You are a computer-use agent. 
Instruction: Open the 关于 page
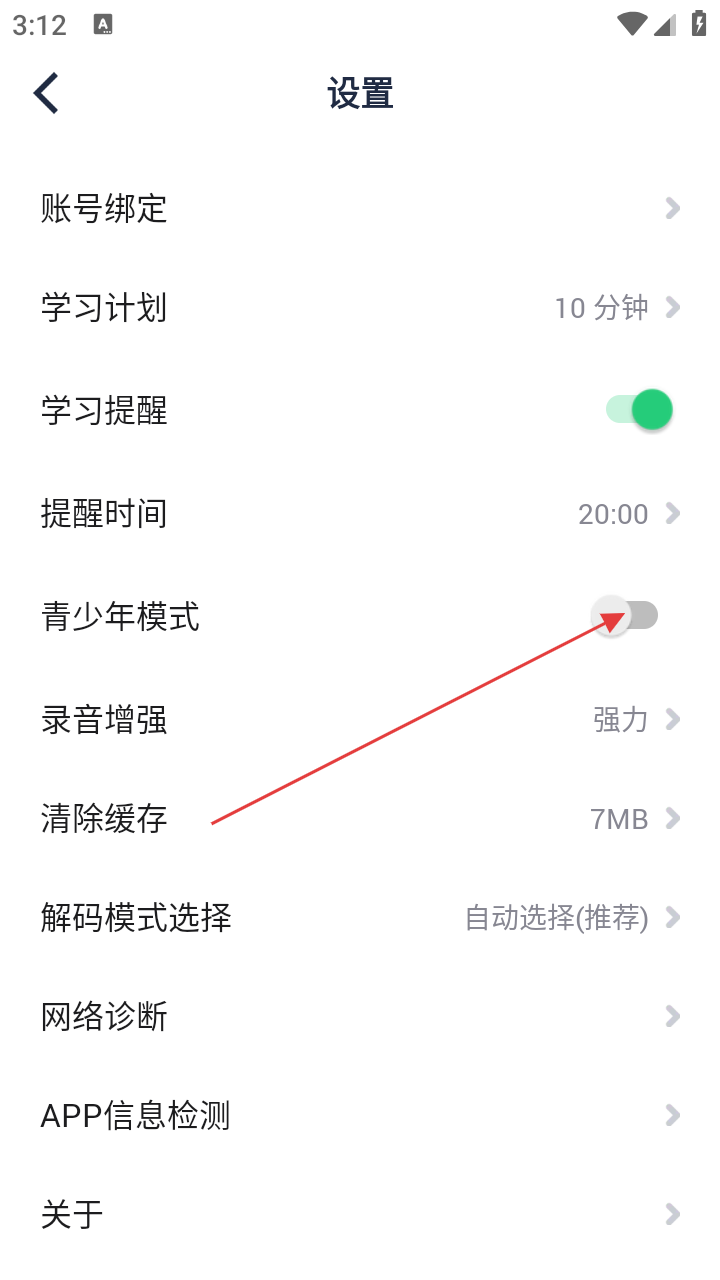[360, 1214]
